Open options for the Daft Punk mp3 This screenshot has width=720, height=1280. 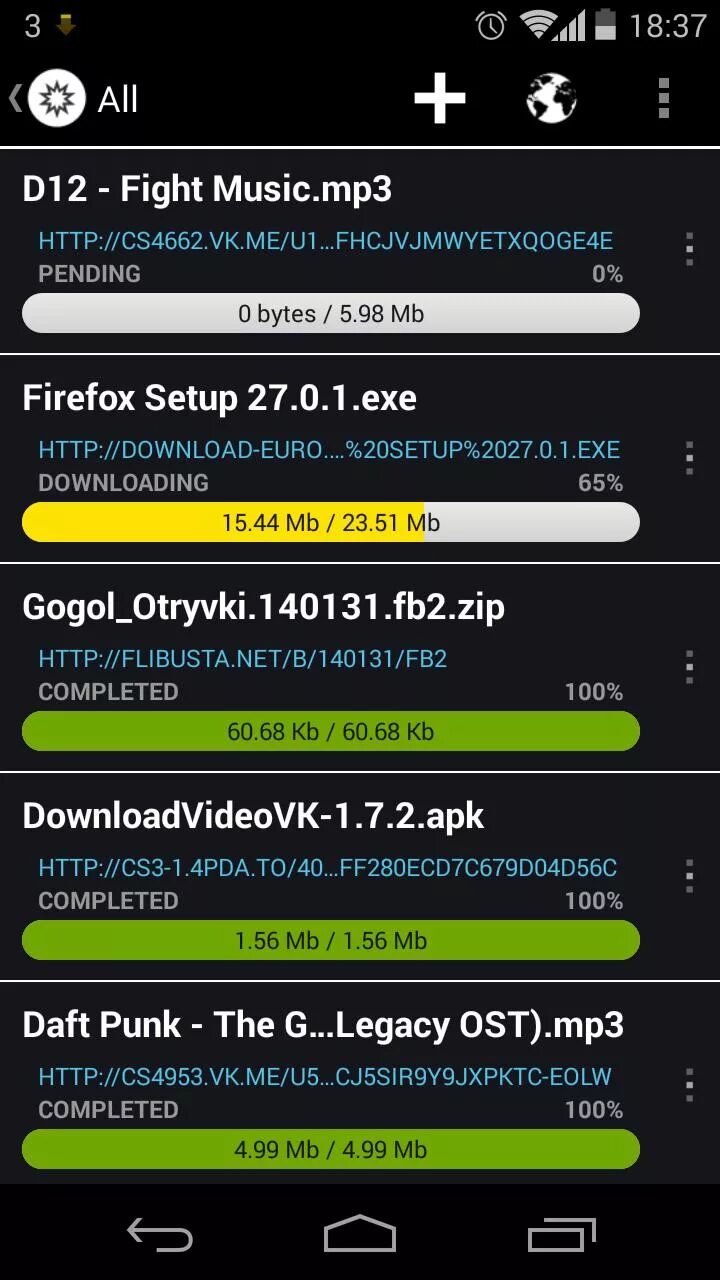689,1085
